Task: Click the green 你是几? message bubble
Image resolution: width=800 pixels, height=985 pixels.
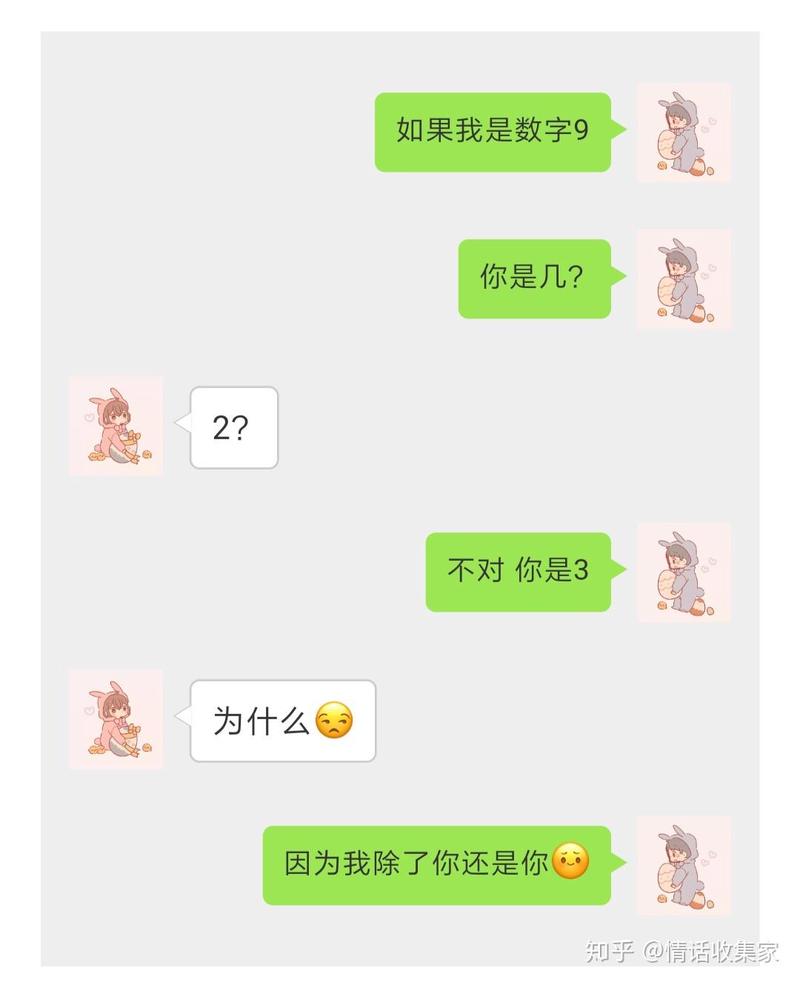Action: click(x=534, y=280)
